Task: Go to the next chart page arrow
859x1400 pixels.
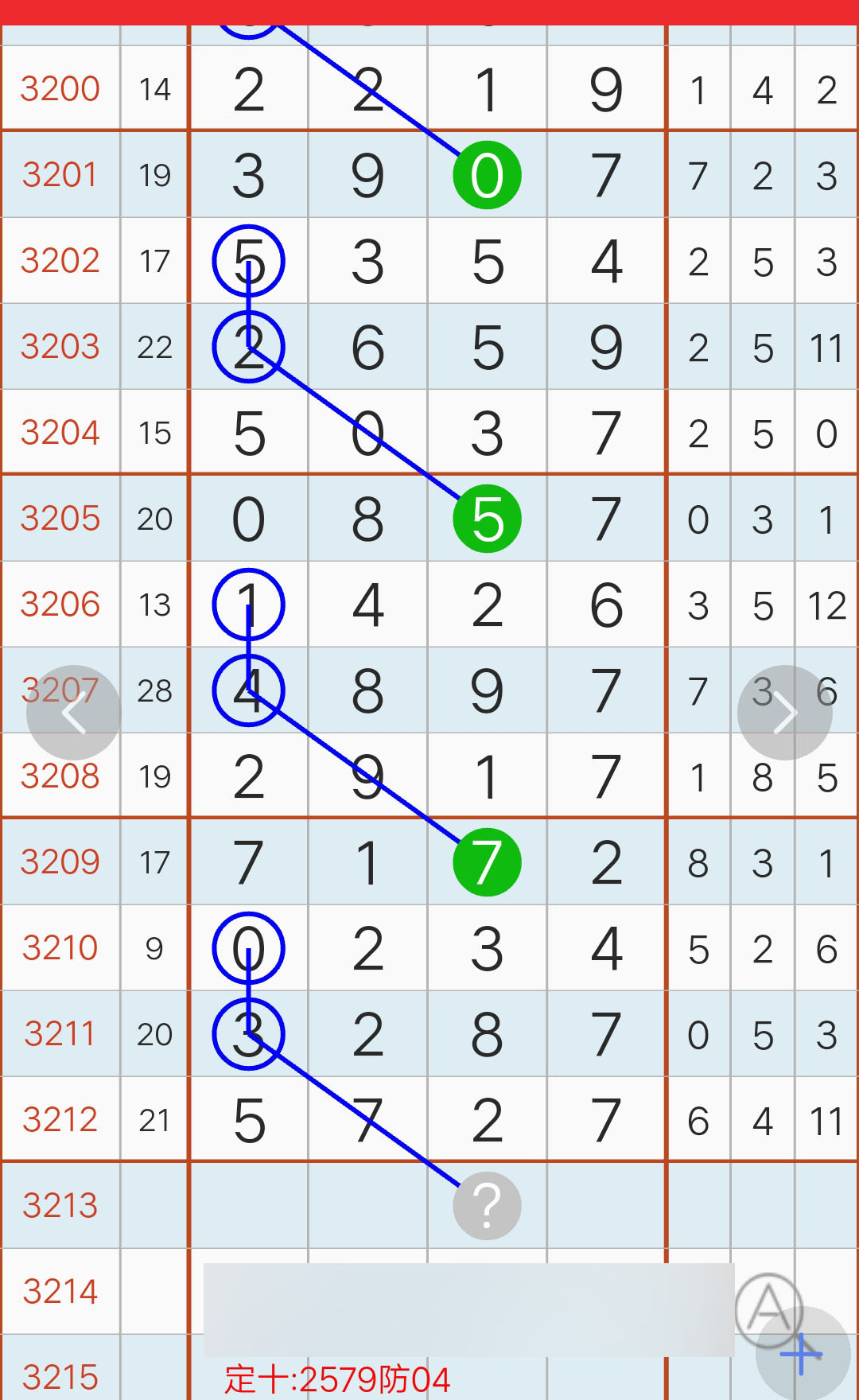Action: [785, 713]
